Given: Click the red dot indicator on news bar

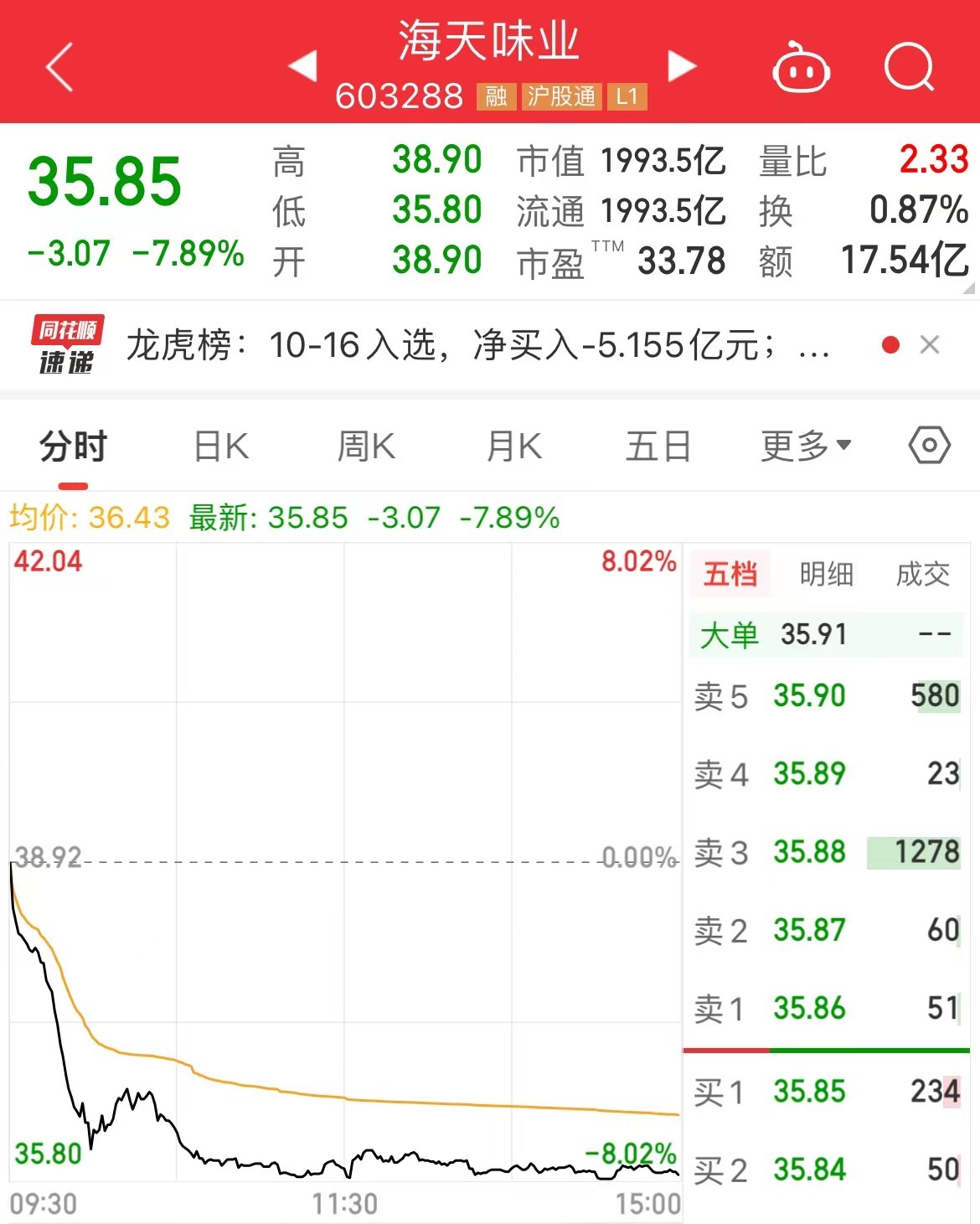Looking at the screenshot, I should (891, 343).
